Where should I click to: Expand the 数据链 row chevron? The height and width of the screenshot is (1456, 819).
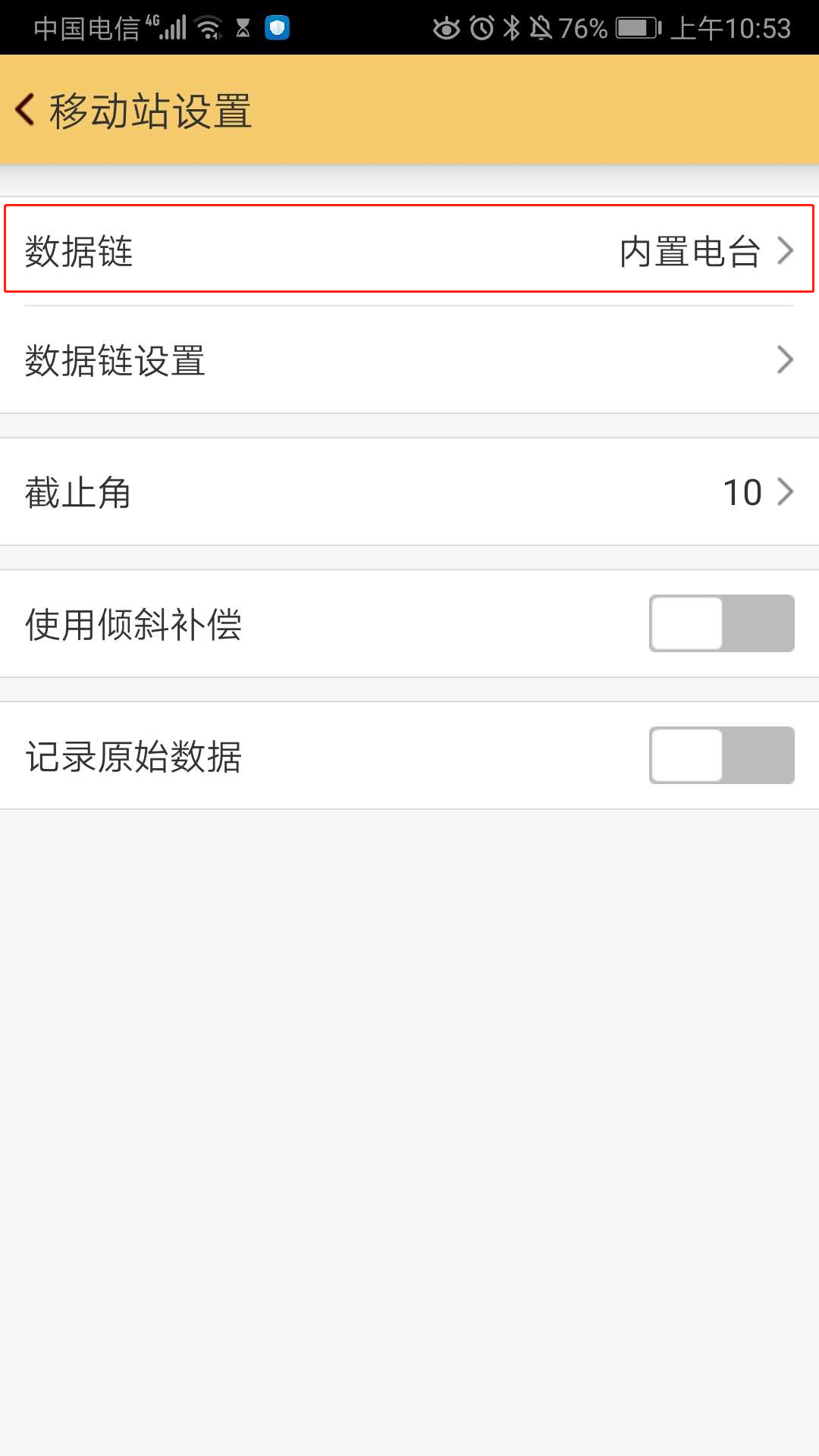pos(786,250)
